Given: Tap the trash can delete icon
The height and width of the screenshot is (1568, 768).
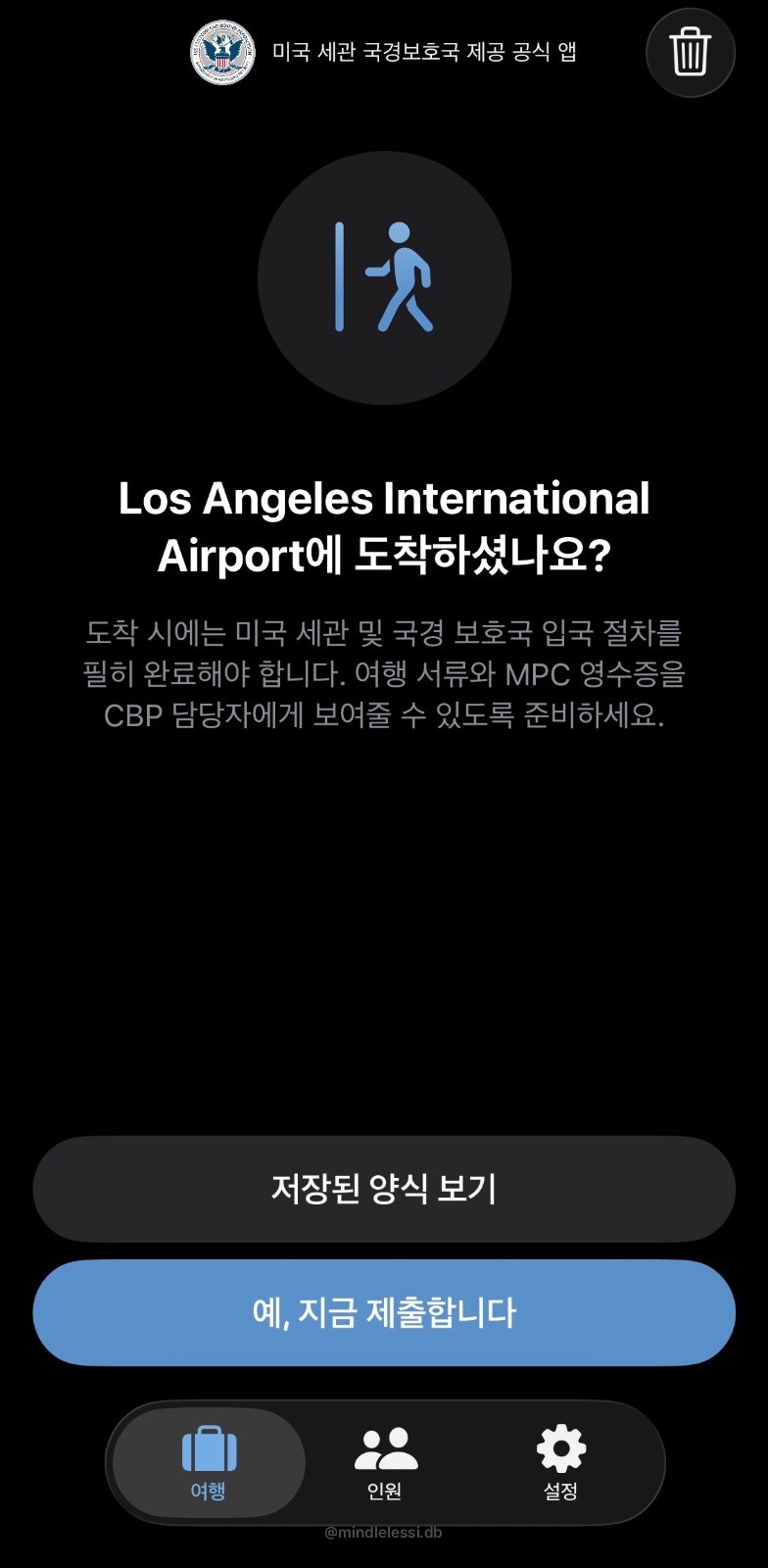Looking at the screenshot, I should [690, 52].
